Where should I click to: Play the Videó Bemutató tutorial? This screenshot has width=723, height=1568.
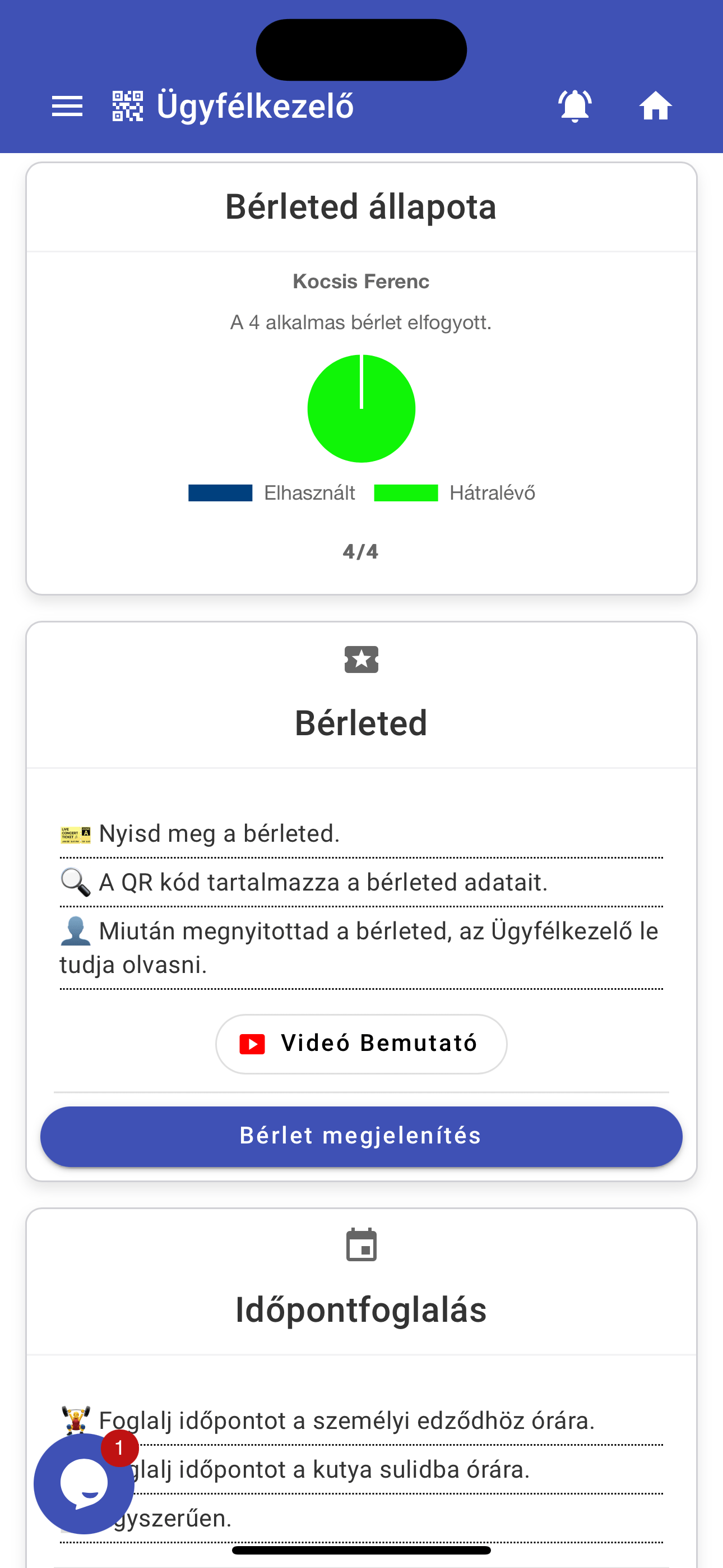(361, 1043)
